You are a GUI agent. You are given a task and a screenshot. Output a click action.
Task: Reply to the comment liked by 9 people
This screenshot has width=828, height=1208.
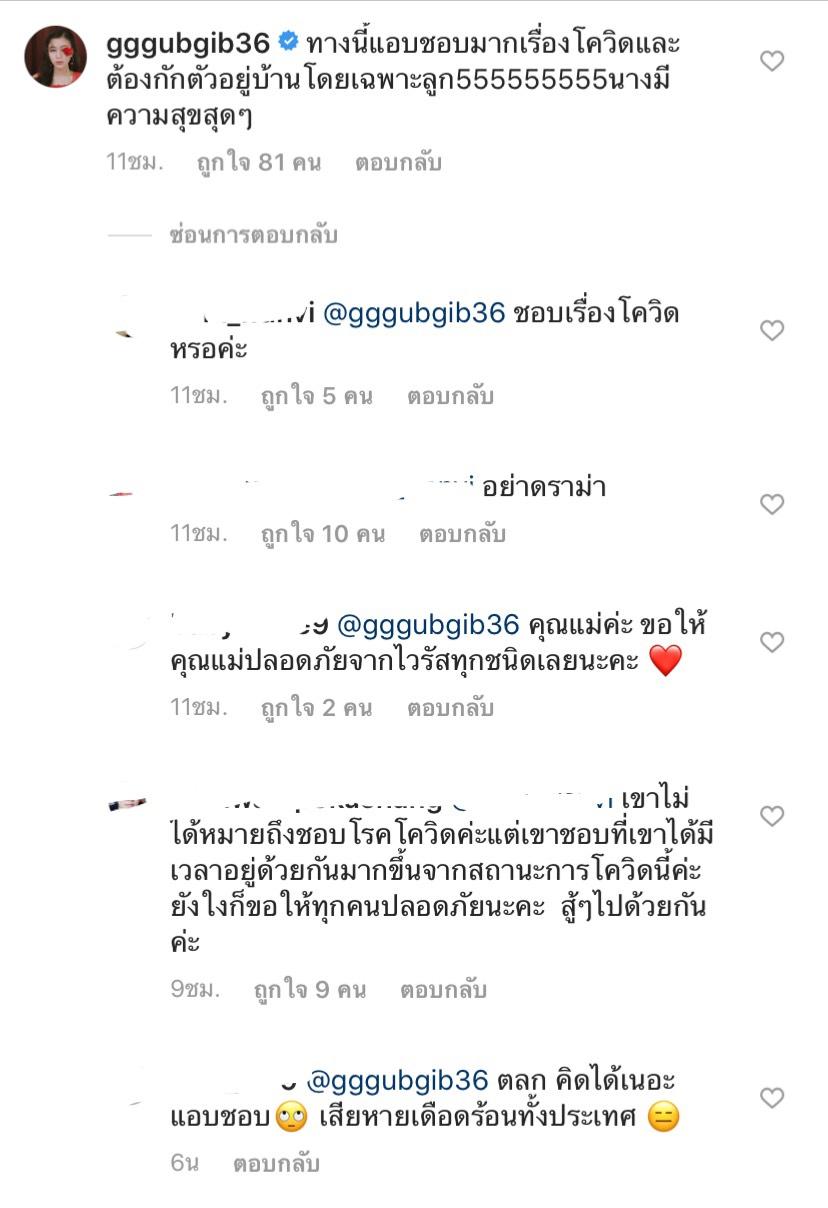pos(442,990)
